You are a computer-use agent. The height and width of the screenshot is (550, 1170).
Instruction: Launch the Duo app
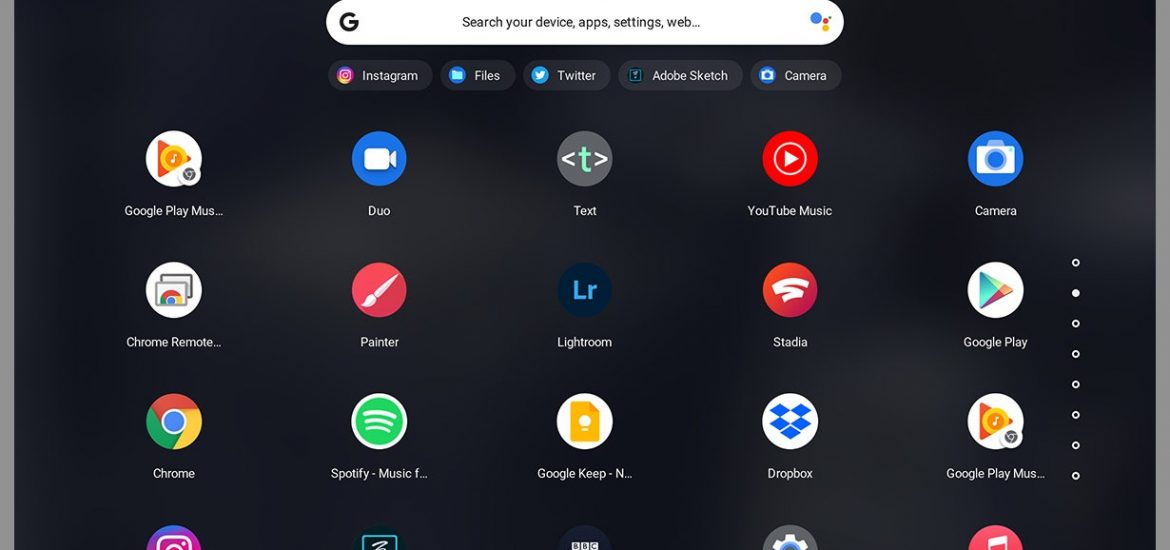(x=379, y=159)
